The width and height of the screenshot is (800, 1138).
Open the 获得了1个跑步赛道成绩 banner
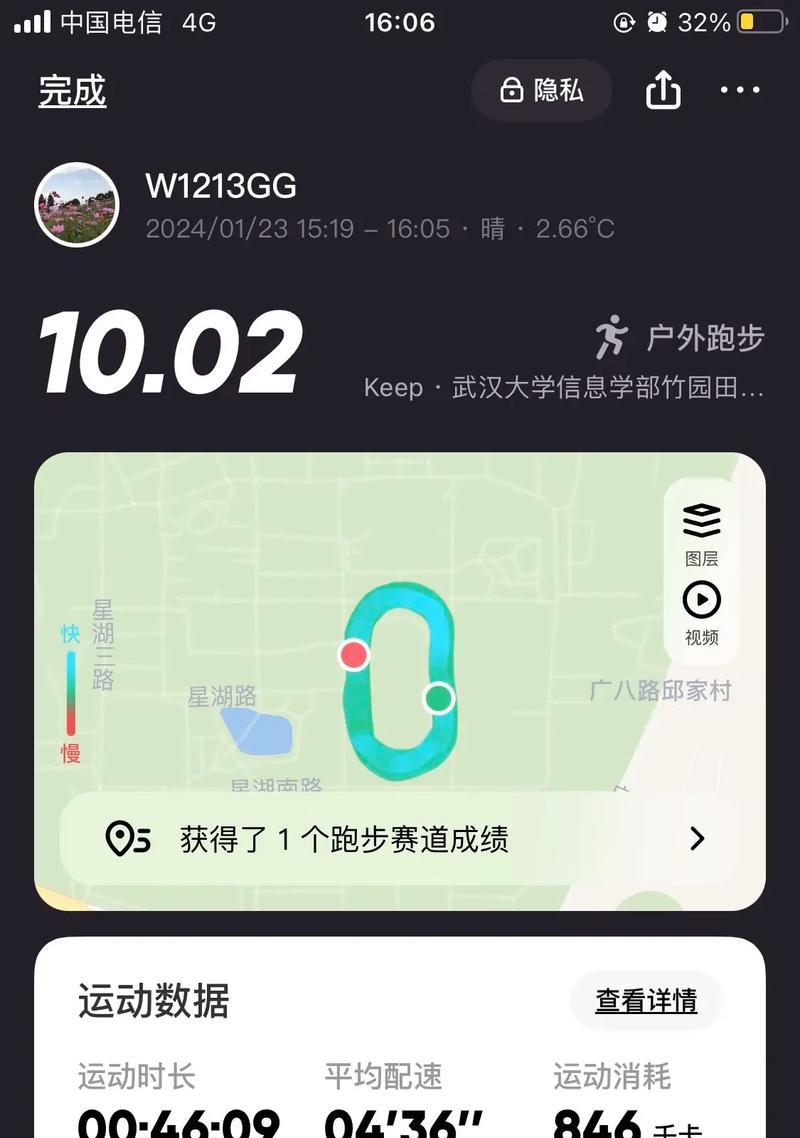tap(400, 838)
